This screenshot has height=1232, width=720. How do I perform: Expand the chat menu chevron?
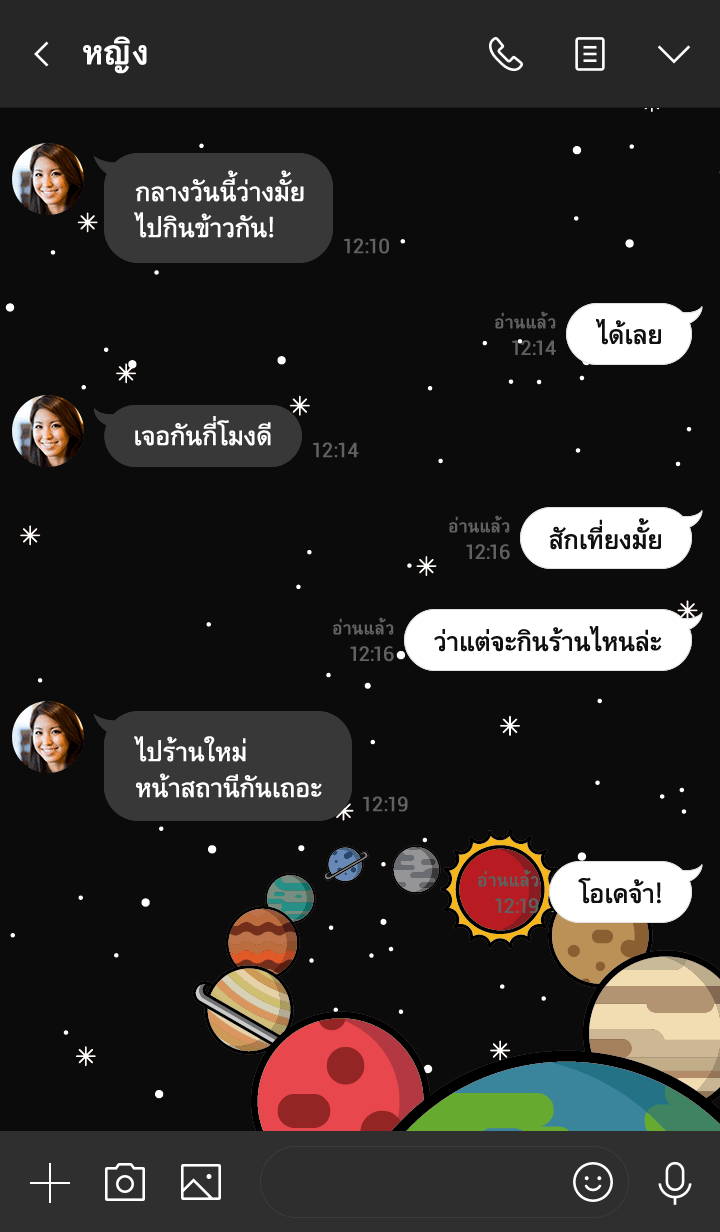pos(674,54)
